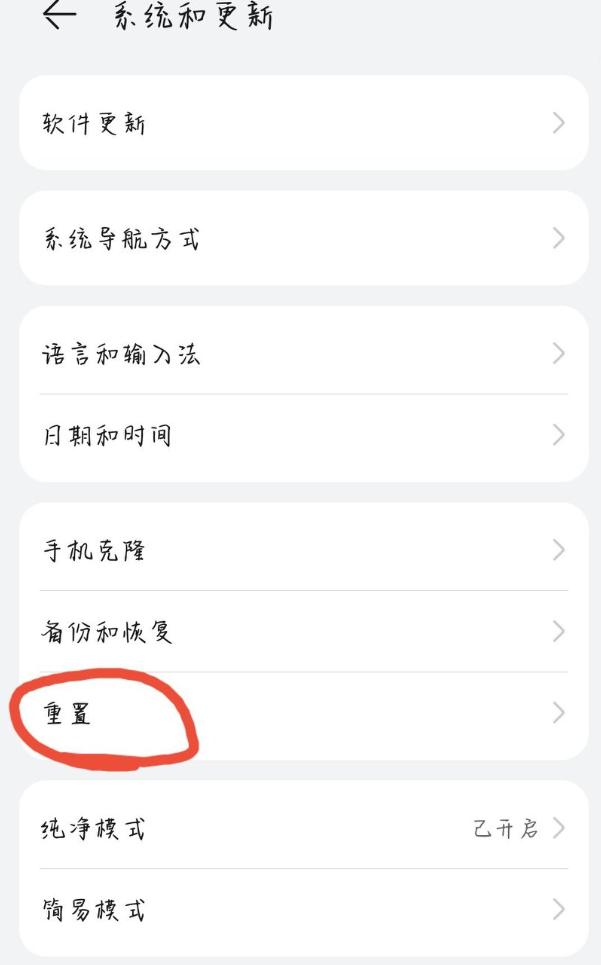The image size is (601, 965).
Task: Tap the 重置 row
Action: 304,713
